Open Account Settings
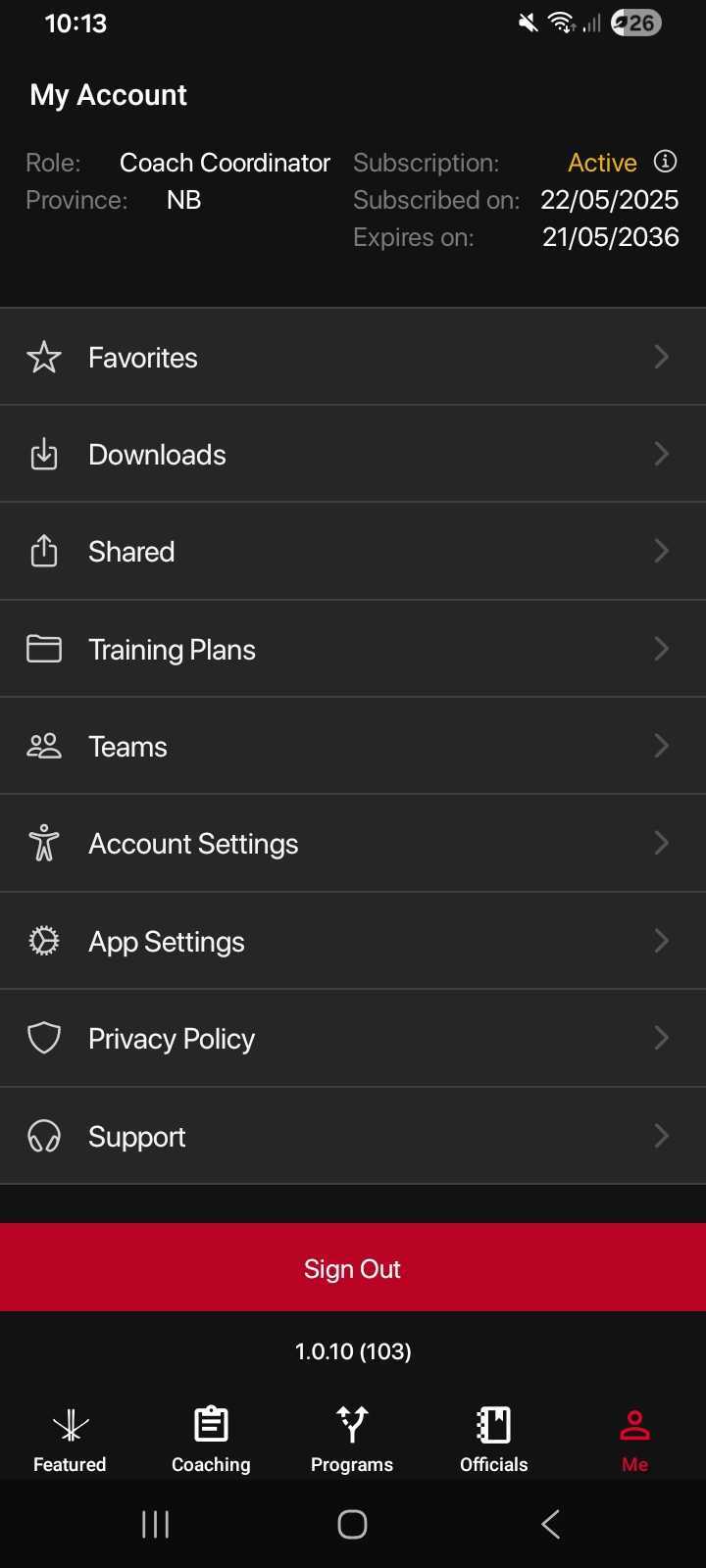 [353, 844]
